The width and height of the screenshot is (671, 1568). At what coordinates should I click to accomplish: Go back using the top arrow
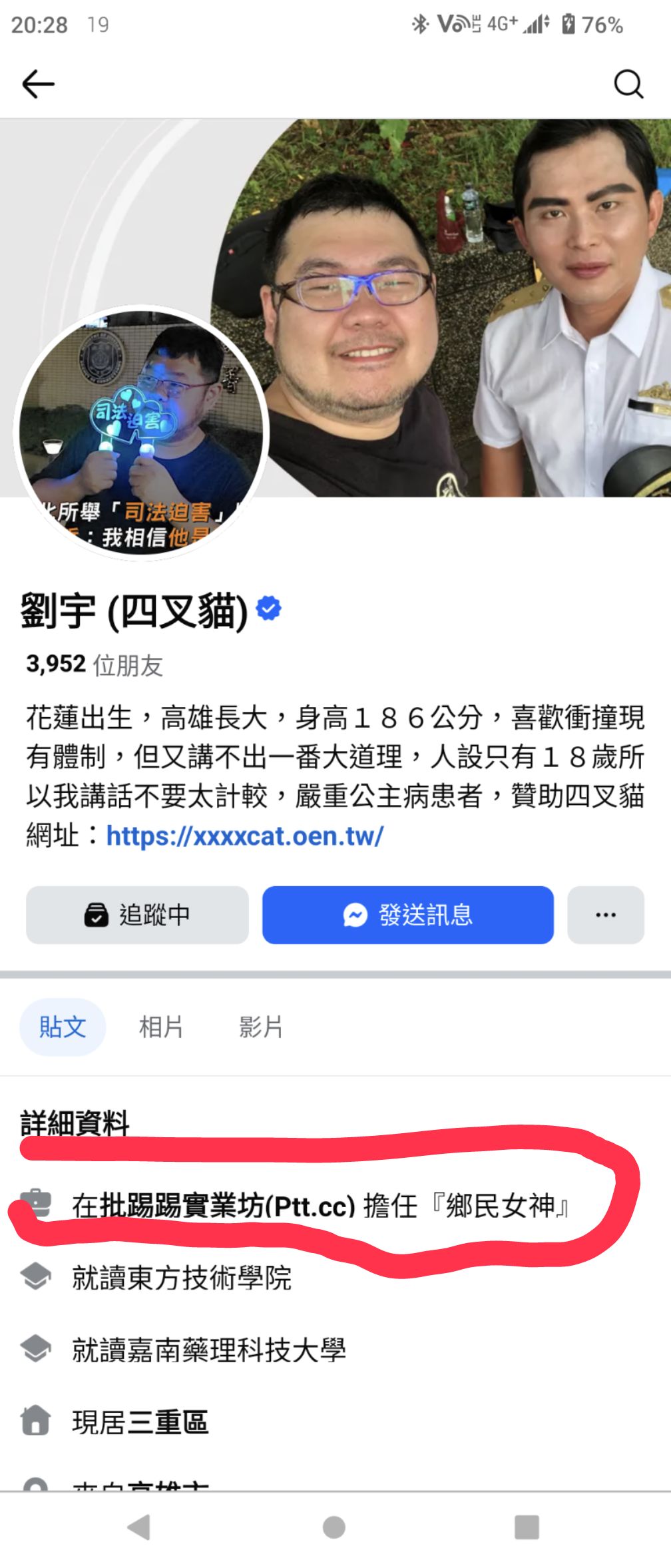click(x=38, y=85)
